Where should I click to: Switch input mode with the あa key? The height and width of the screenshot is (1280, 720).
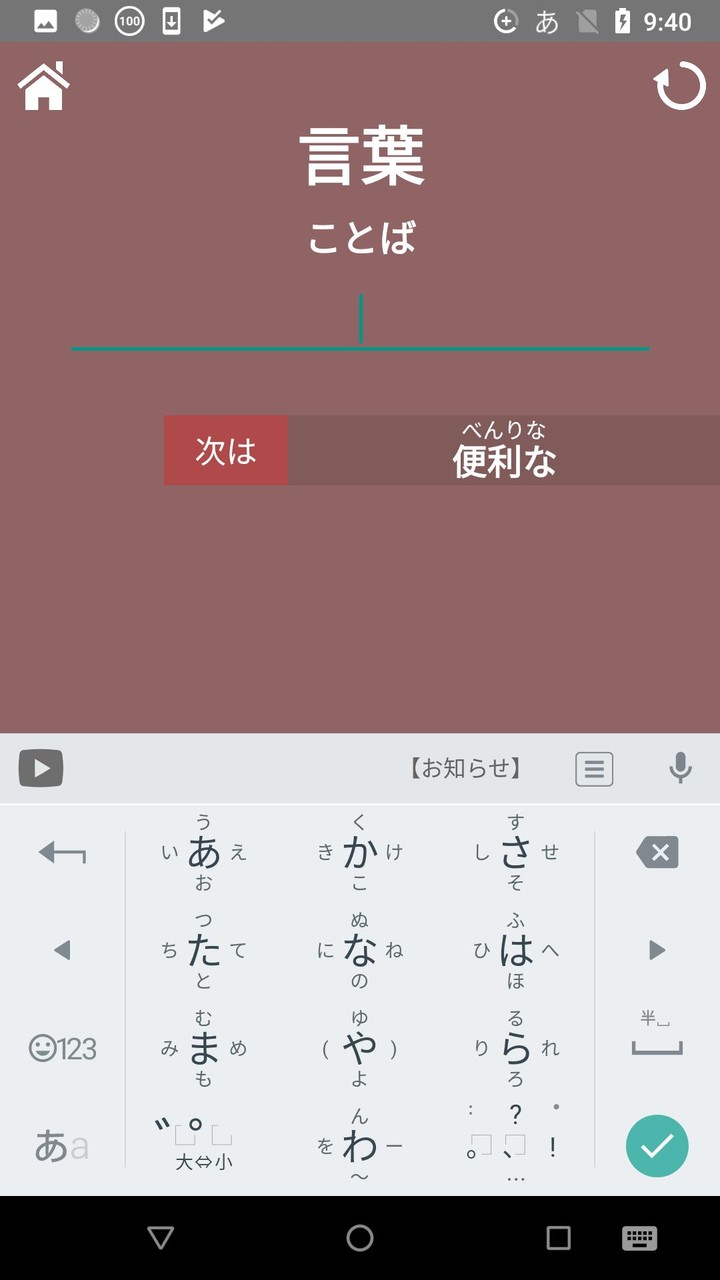62,1147
